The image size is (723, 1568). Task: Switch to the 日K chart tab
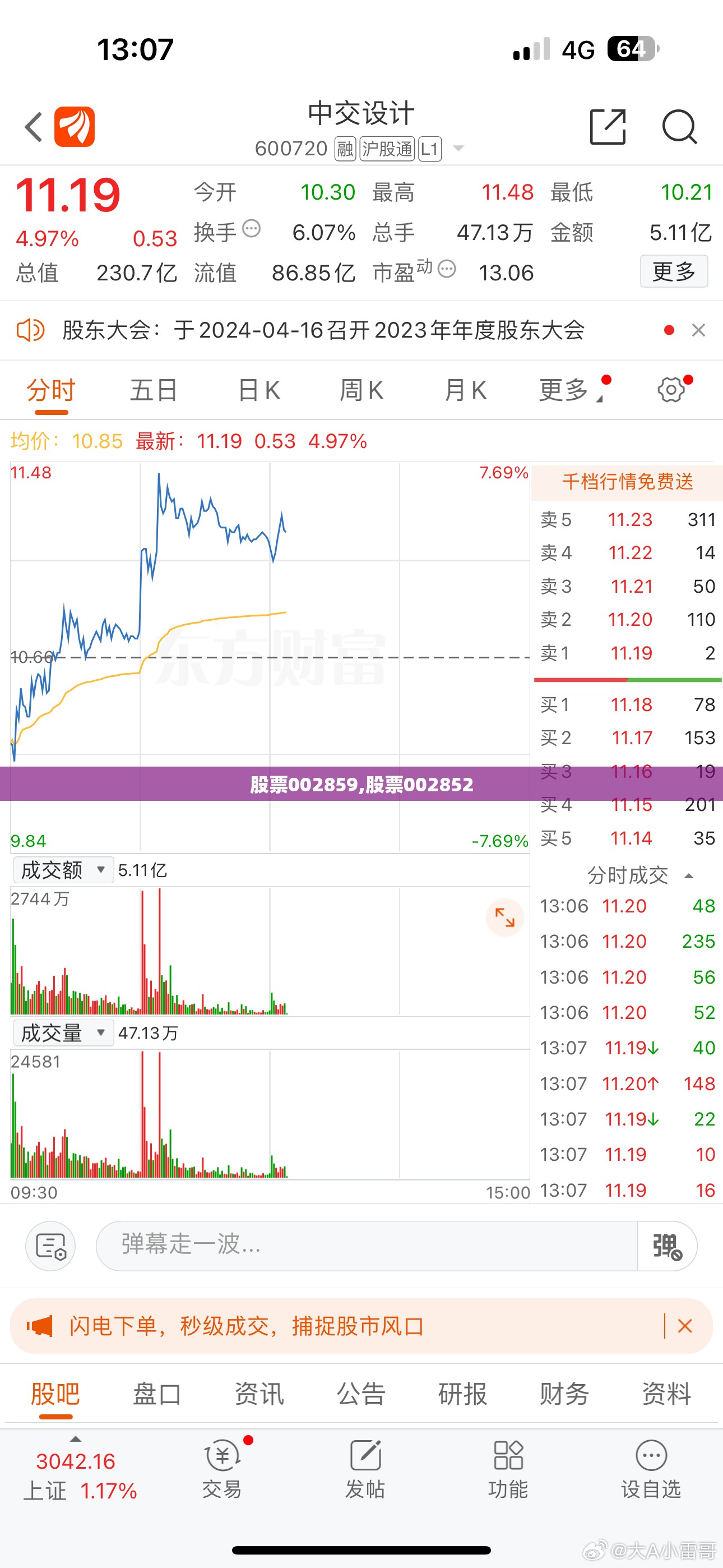[x=258, y=390]
